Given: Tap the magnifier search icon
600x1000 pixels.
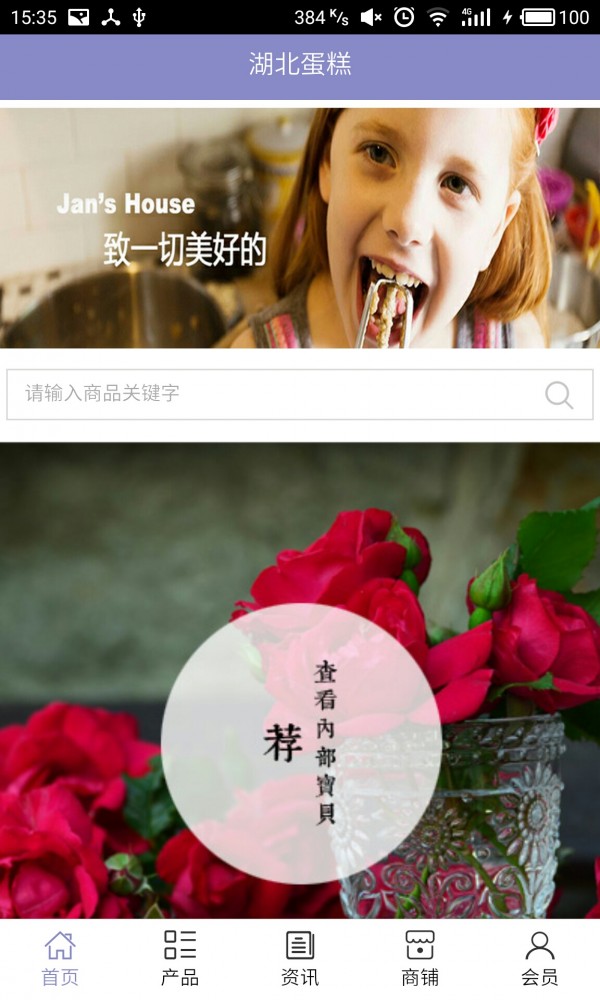Looking at the screenshot, I should 559,395.
